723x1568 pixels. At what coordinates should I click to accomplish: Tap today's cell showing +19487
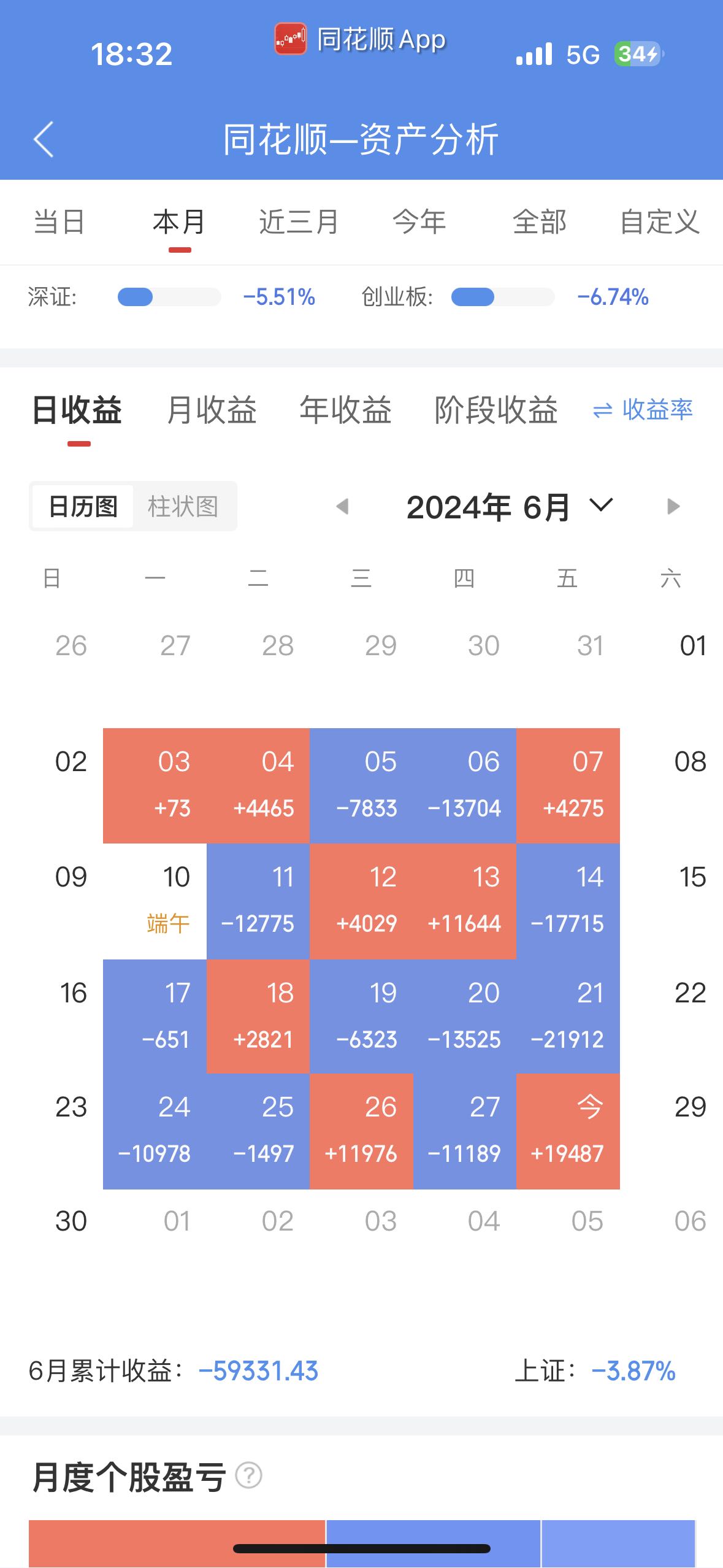click(x=568, y=1131)
